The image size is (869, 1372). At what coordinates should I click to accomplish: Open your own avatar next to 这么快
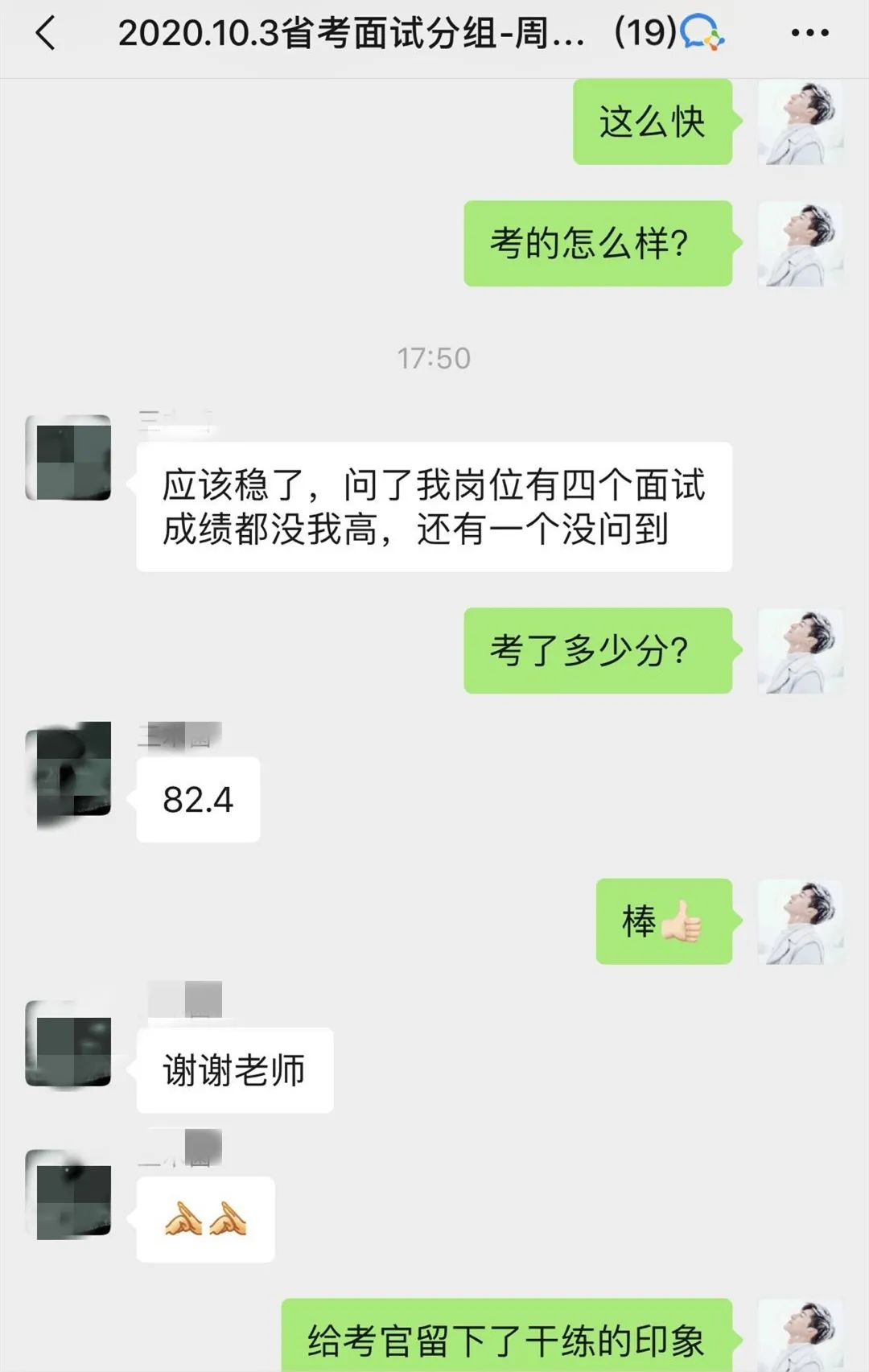pos(800,123)
